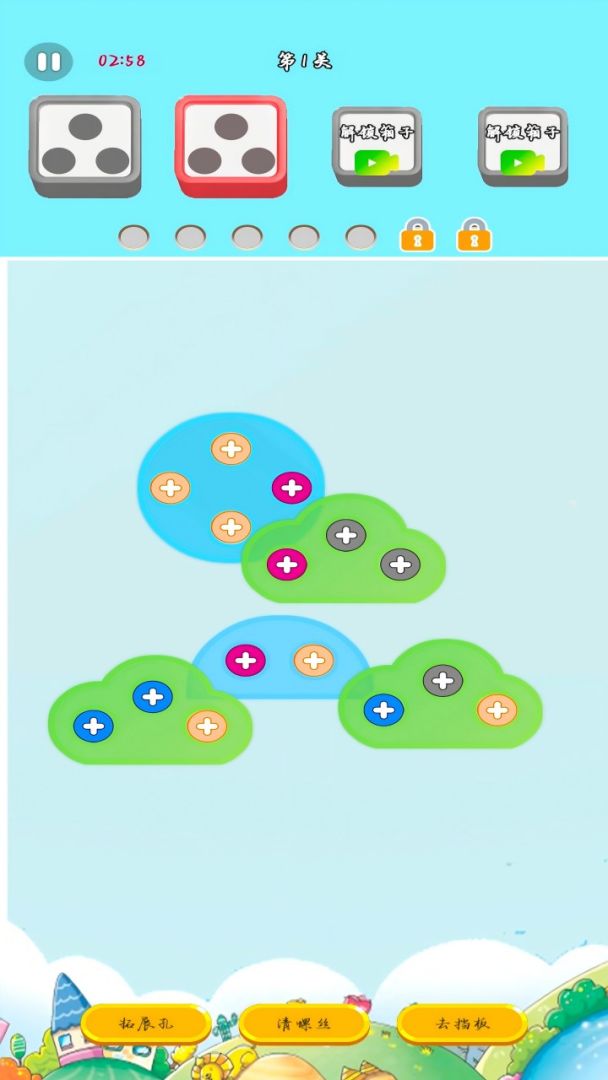Remove the orange screw on the right green cloud
The height and width of the screenshot is (1080, 608).
(497, 710)
